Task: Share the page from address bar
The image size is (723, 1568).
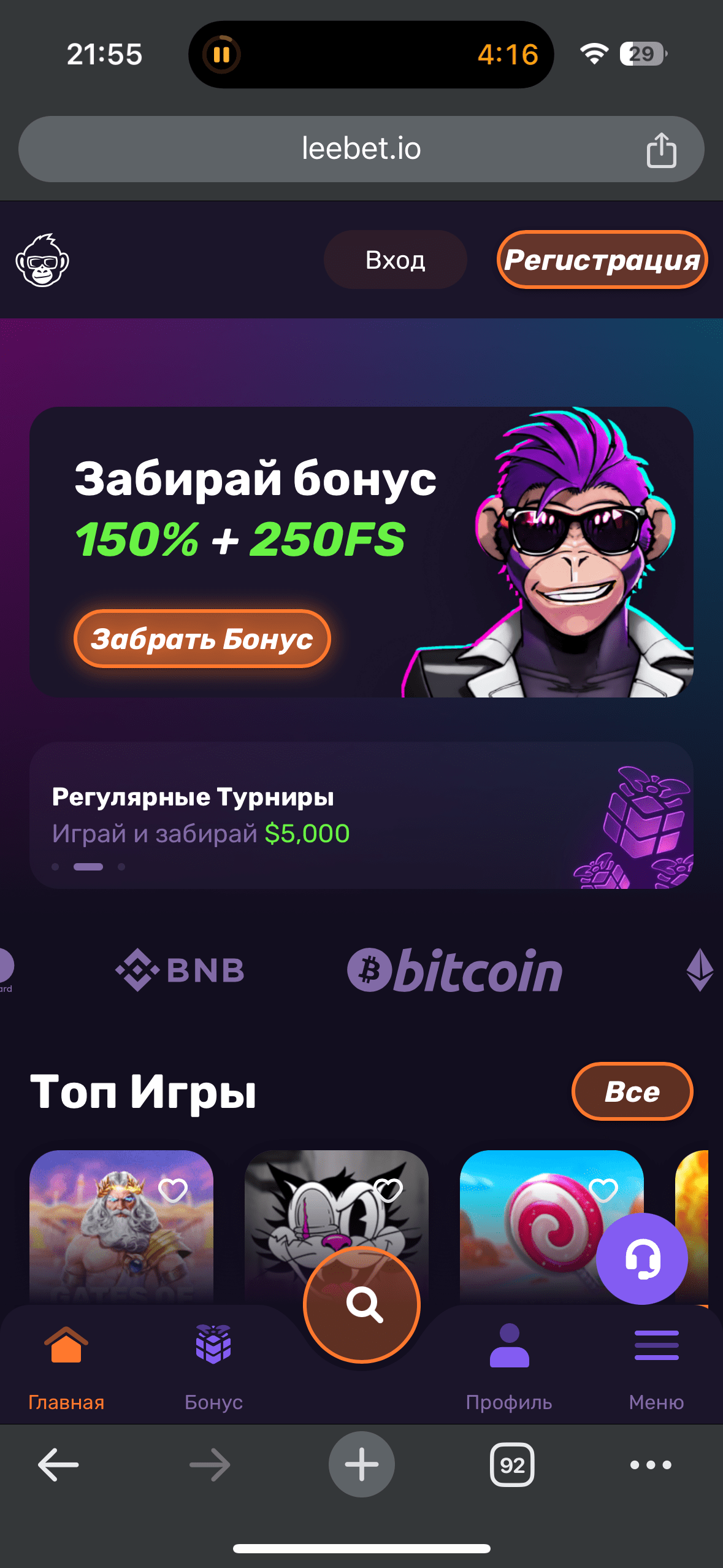Action: point(661,150)
